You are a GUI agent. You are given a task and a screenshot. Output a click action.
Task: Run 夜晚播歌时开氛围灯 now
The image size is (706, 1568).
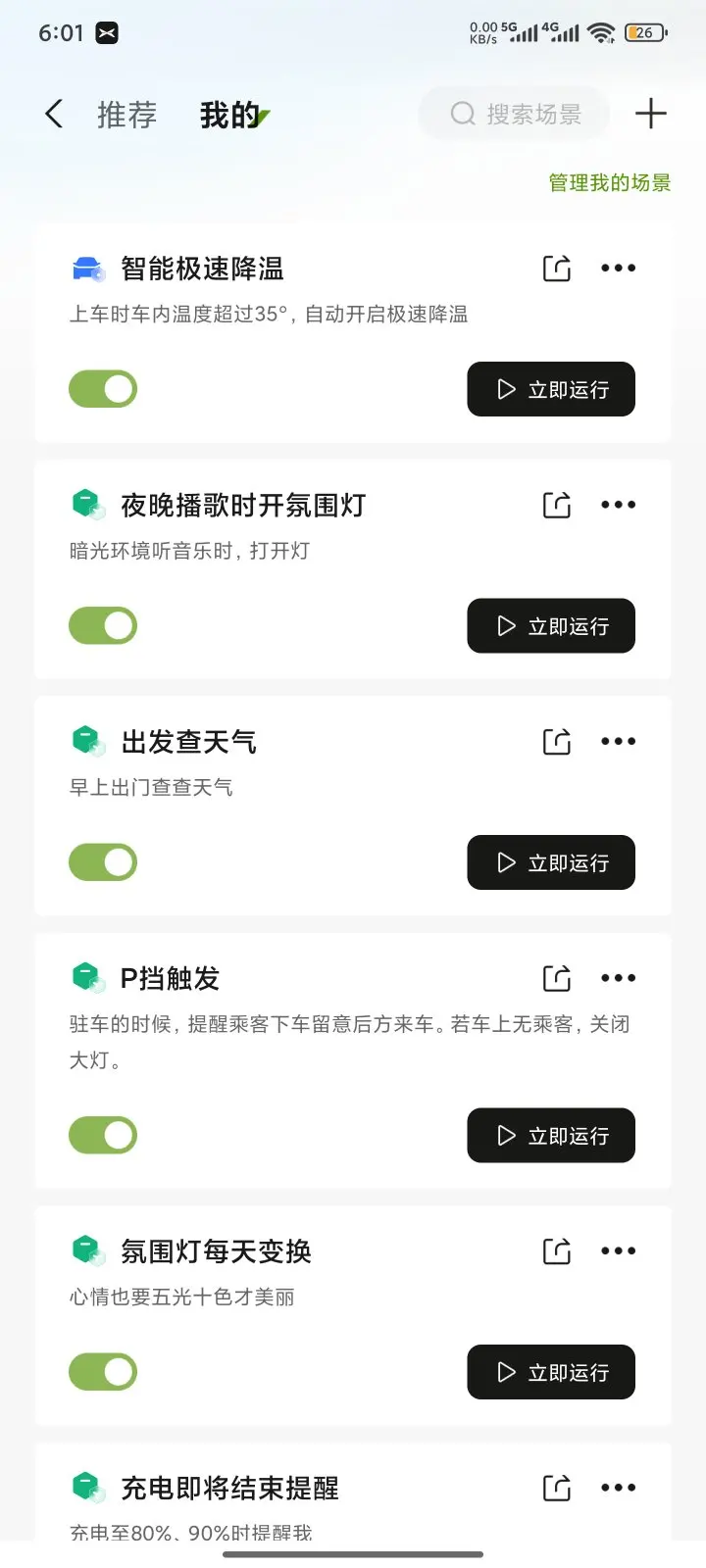(551, 625)
